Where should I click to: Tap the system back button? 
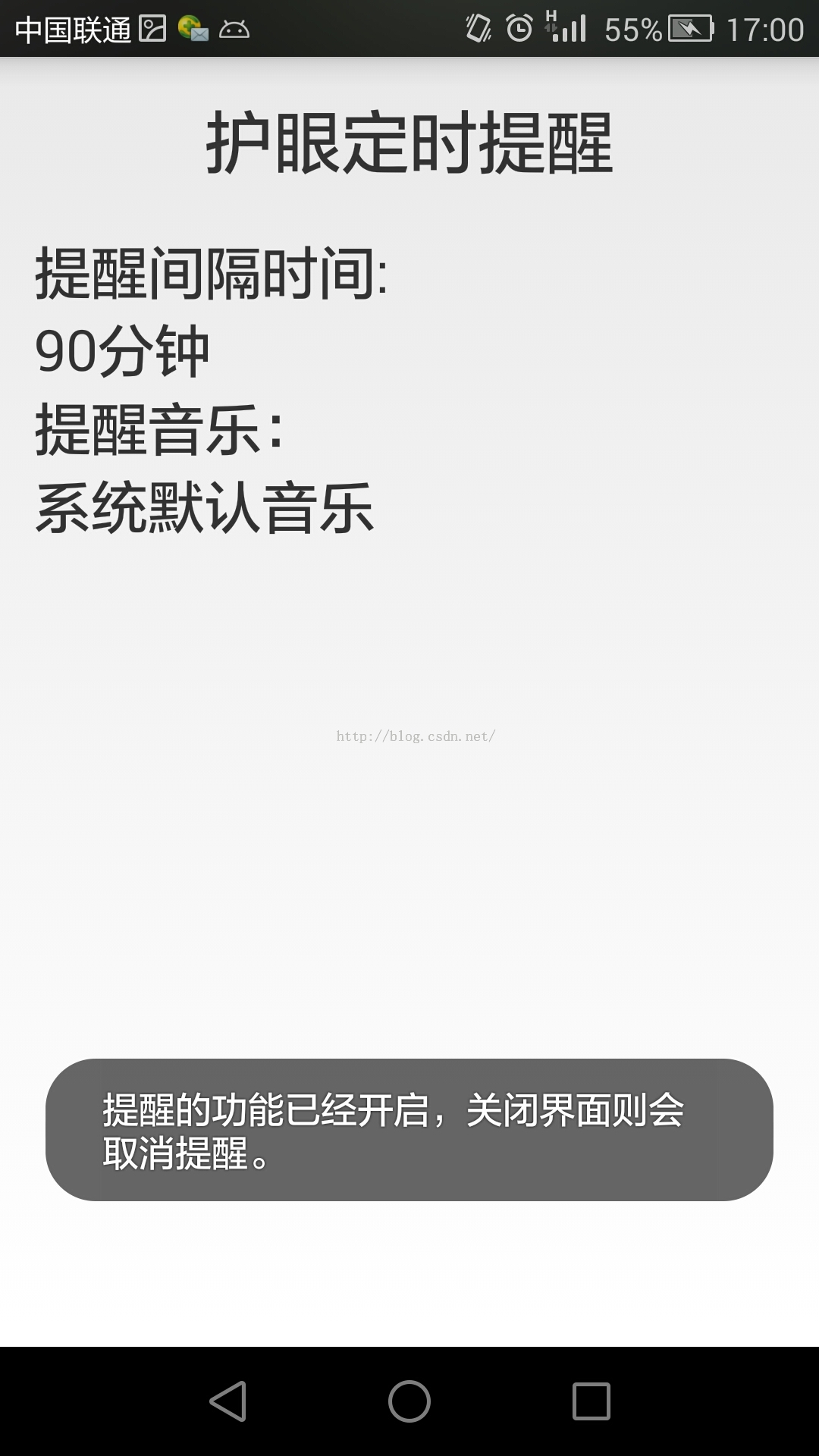click(x=228, y=1401)
